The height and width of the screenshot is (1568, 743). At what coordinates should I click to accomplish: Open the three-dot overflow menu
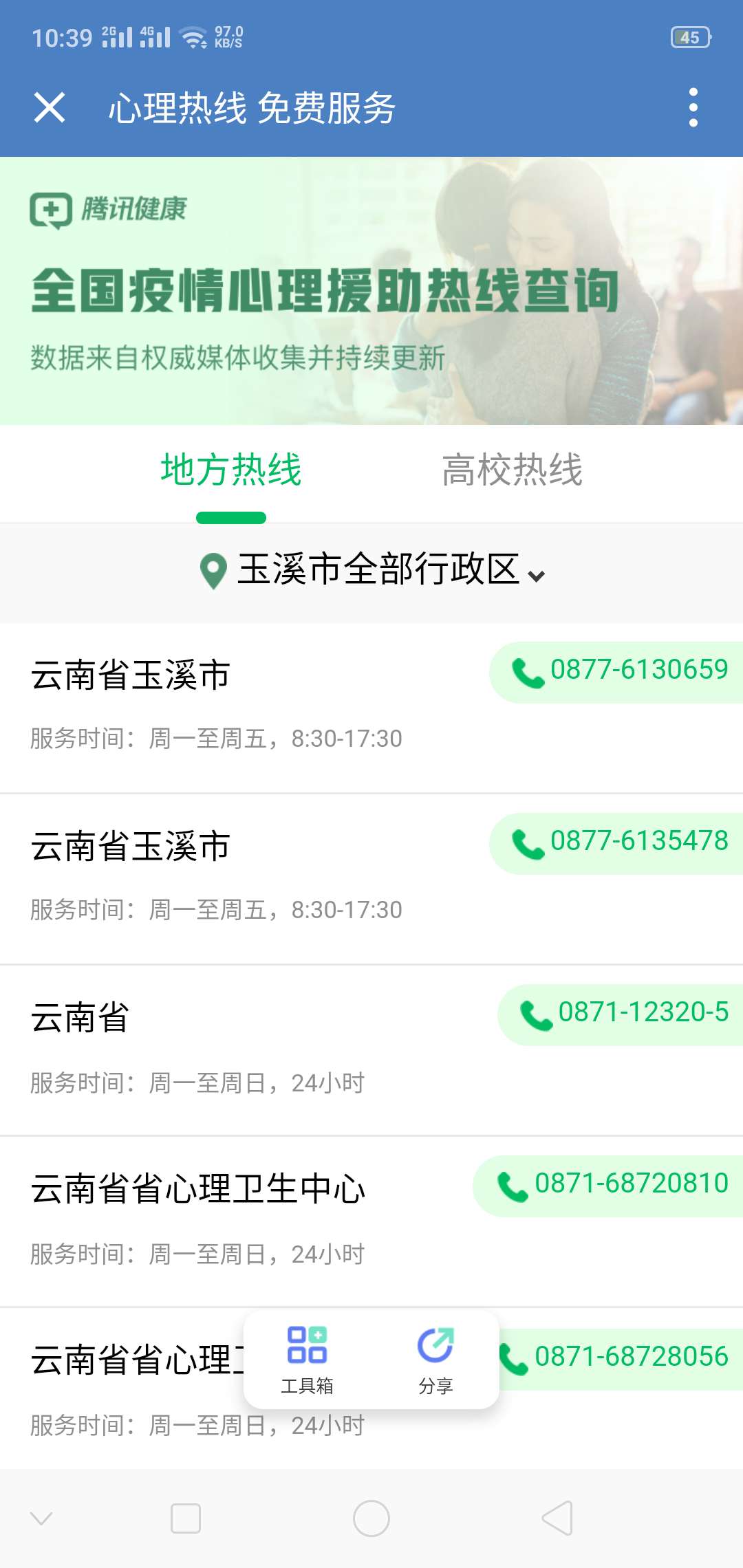point(693,108)
